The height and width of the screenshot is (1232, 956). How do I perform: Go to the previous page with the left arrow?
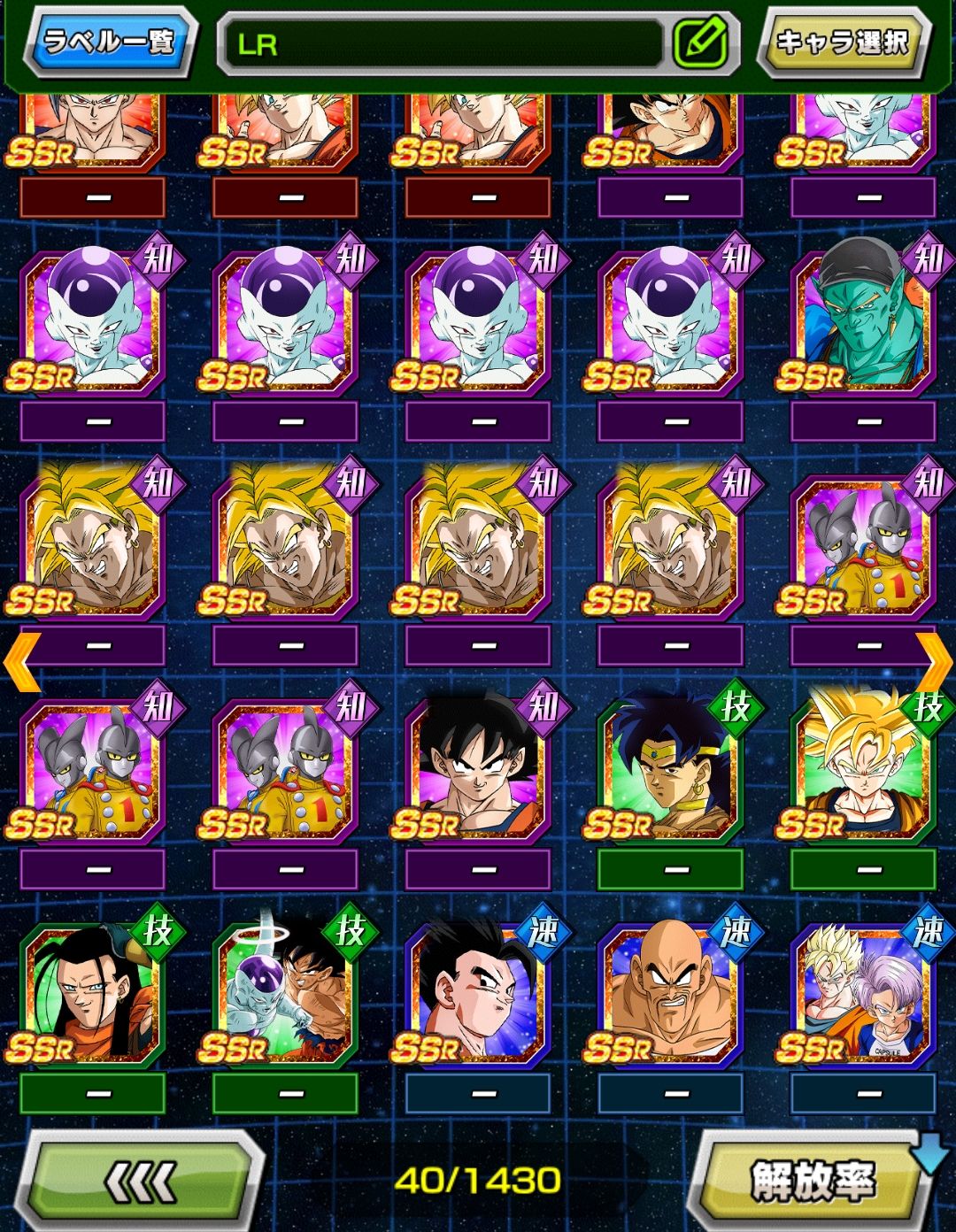[21, 662]
